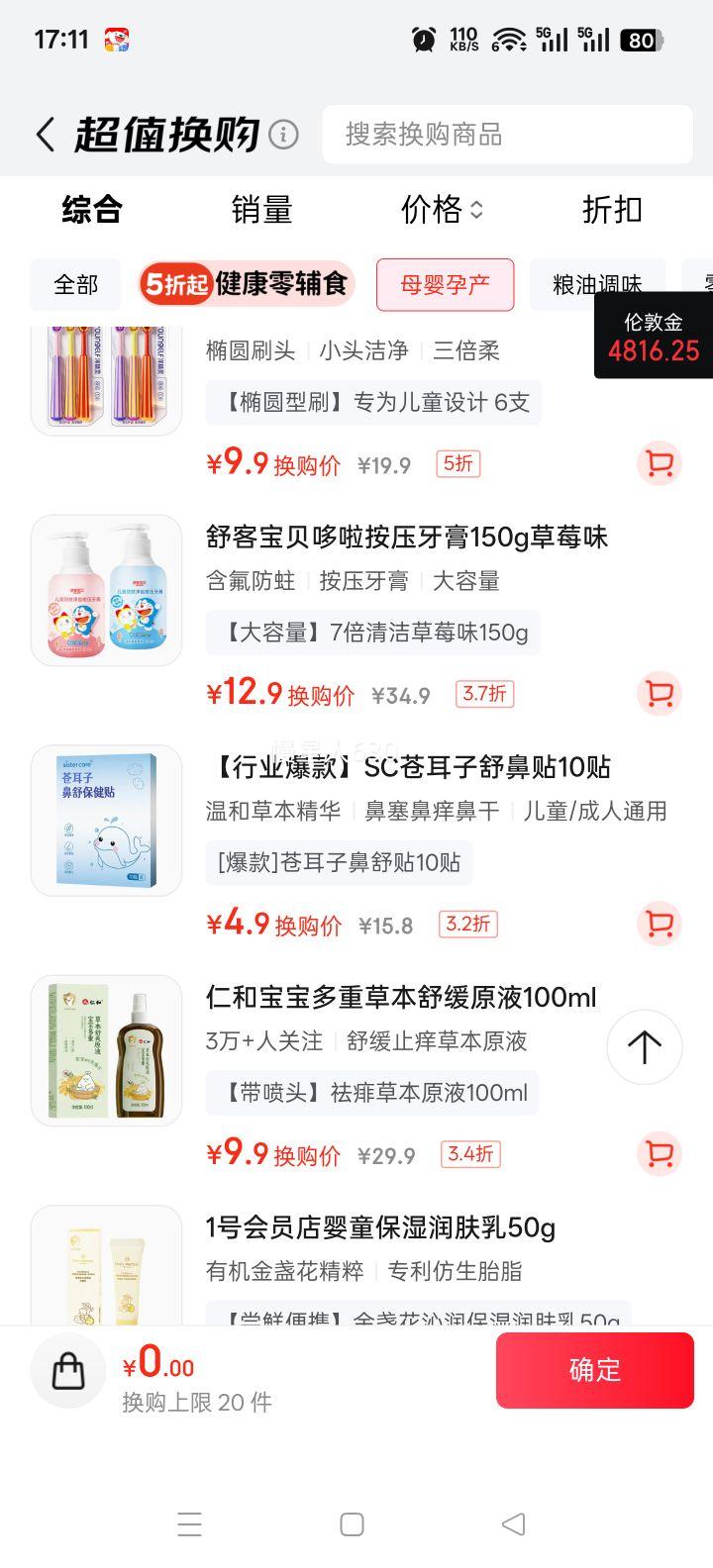Image resolution: width=713 pixels, height=1568 pixels.
Task: Open the shopping bag at bottom left
Action: point(67,1370)
